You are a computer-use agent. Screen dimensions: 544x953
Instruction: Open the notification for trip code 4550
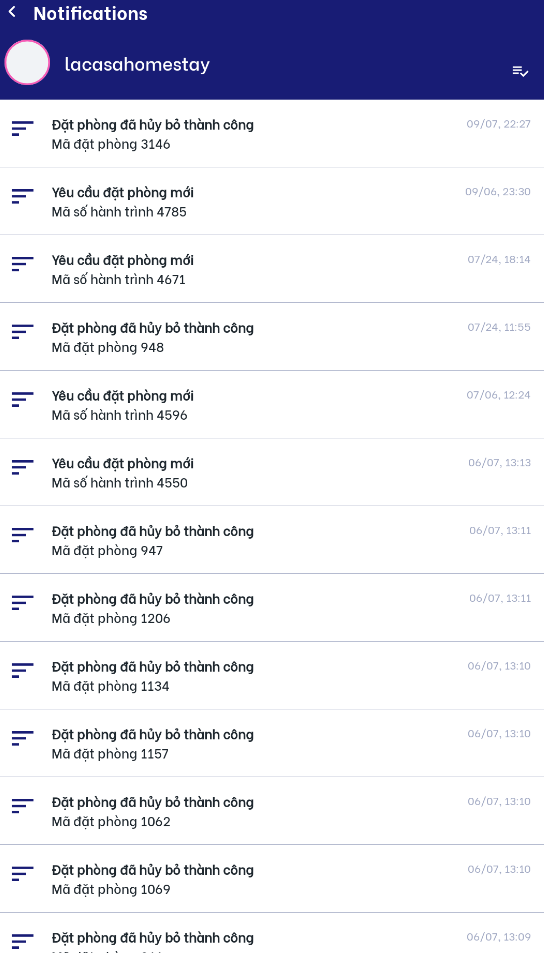(x=272, y=472)
